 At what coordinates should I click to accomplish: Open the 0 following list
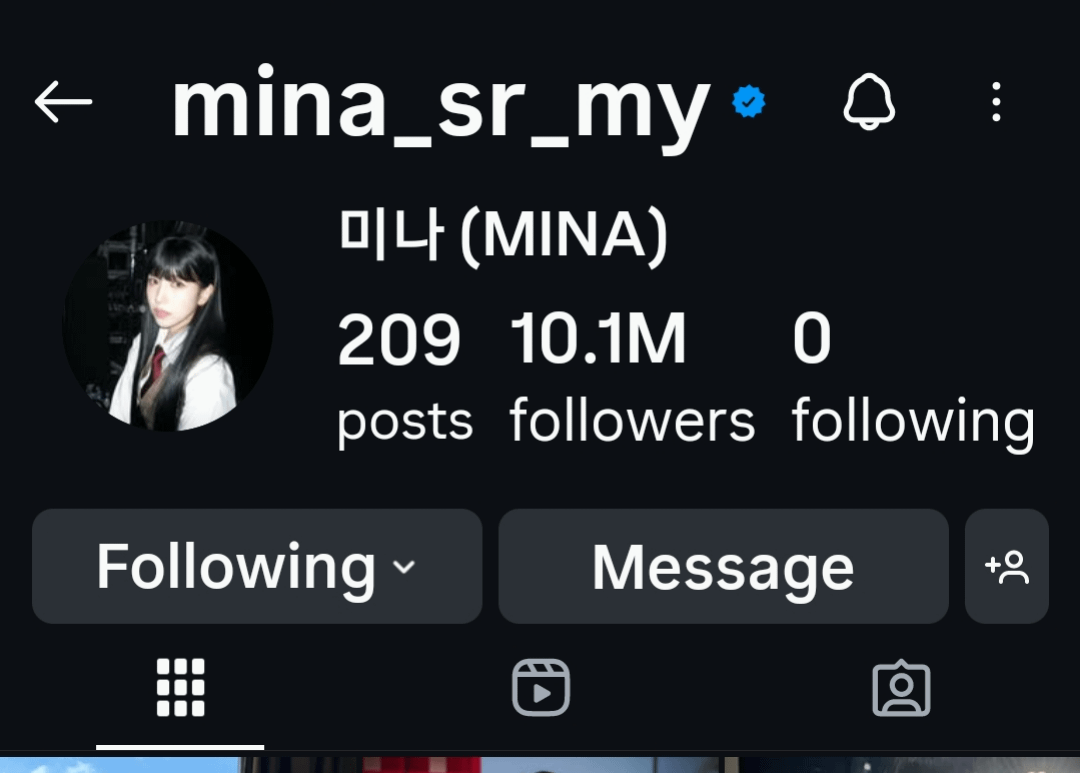tap(912, 378)
